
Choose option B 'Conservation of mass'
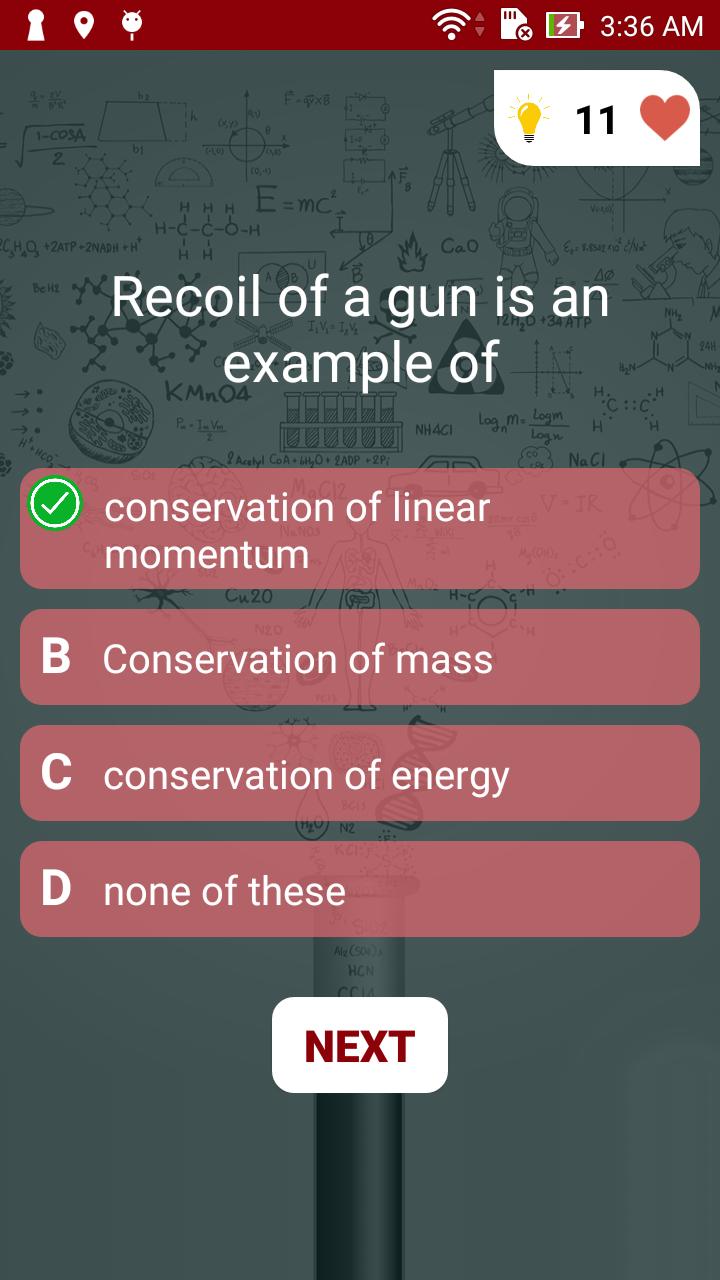360,658
